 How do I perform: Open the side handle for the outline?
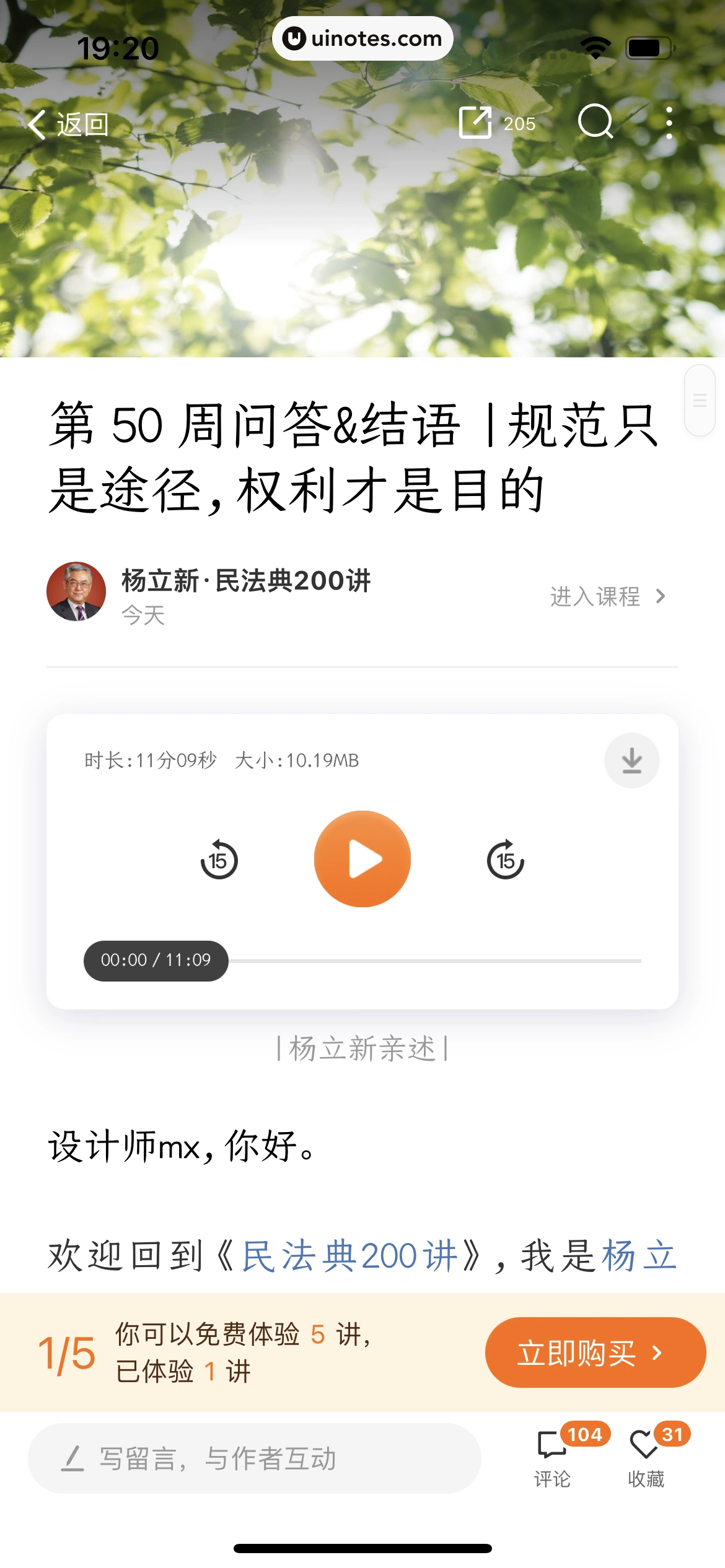tap(700, 401)
